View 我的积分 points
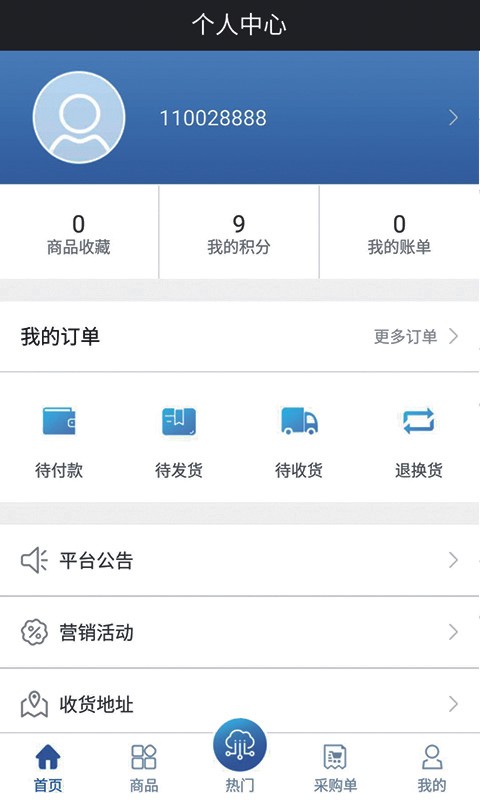This screenshot has height=800, width=480. tap(239, 234)
